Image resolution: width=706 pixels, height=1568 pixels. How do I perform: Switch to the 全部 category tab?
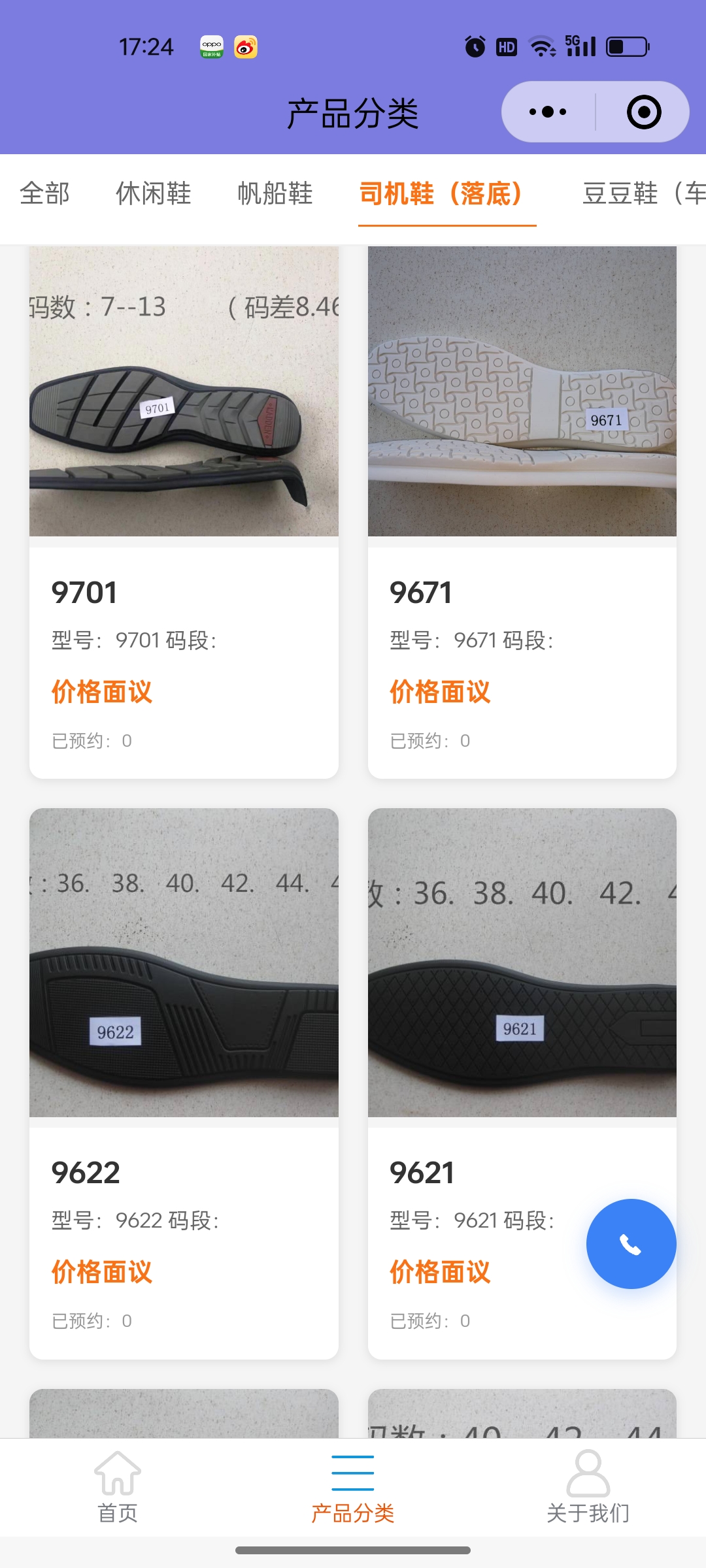click(x=44, y=193)
